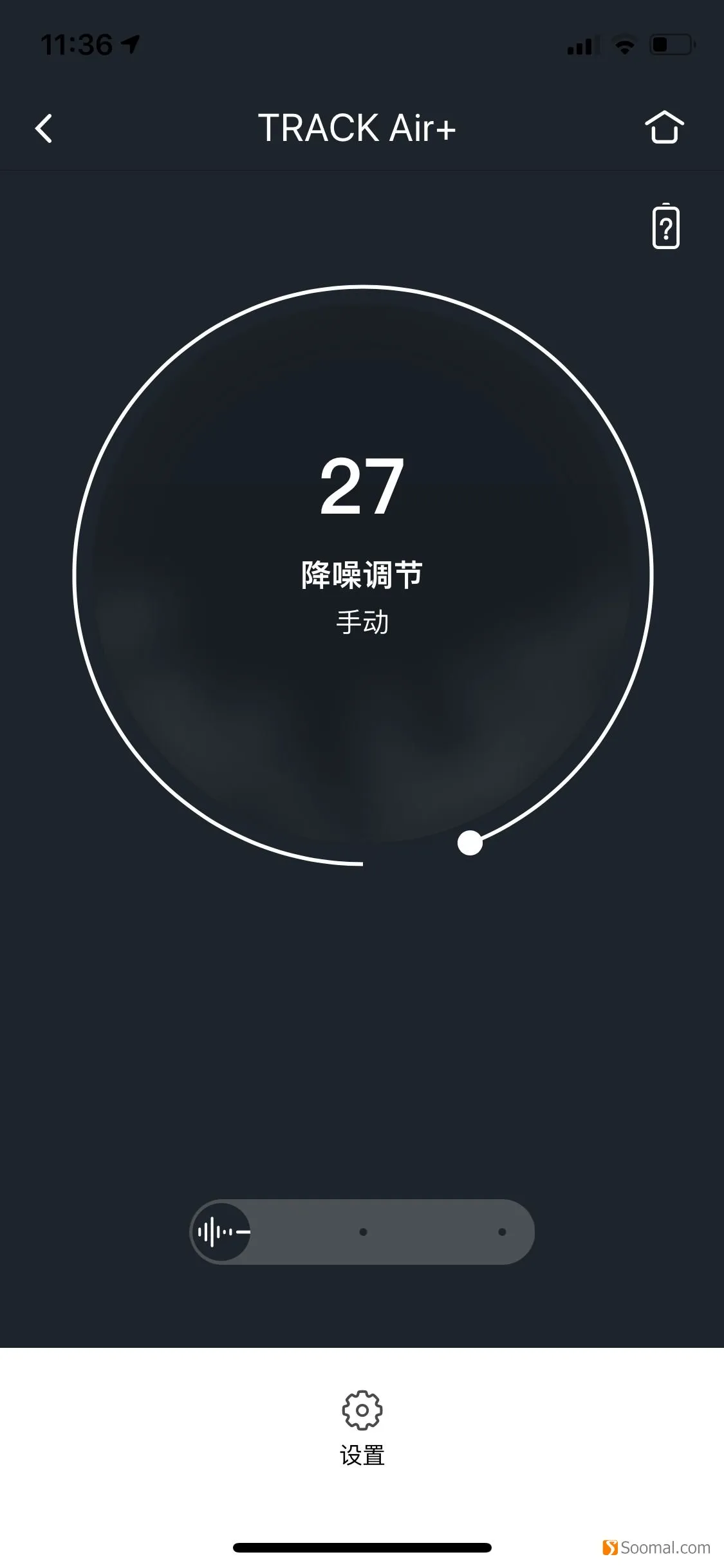The image size is (724, 1568).
Task: Select the rightmost mode dot on the switcher
Action: [502, 1232]
